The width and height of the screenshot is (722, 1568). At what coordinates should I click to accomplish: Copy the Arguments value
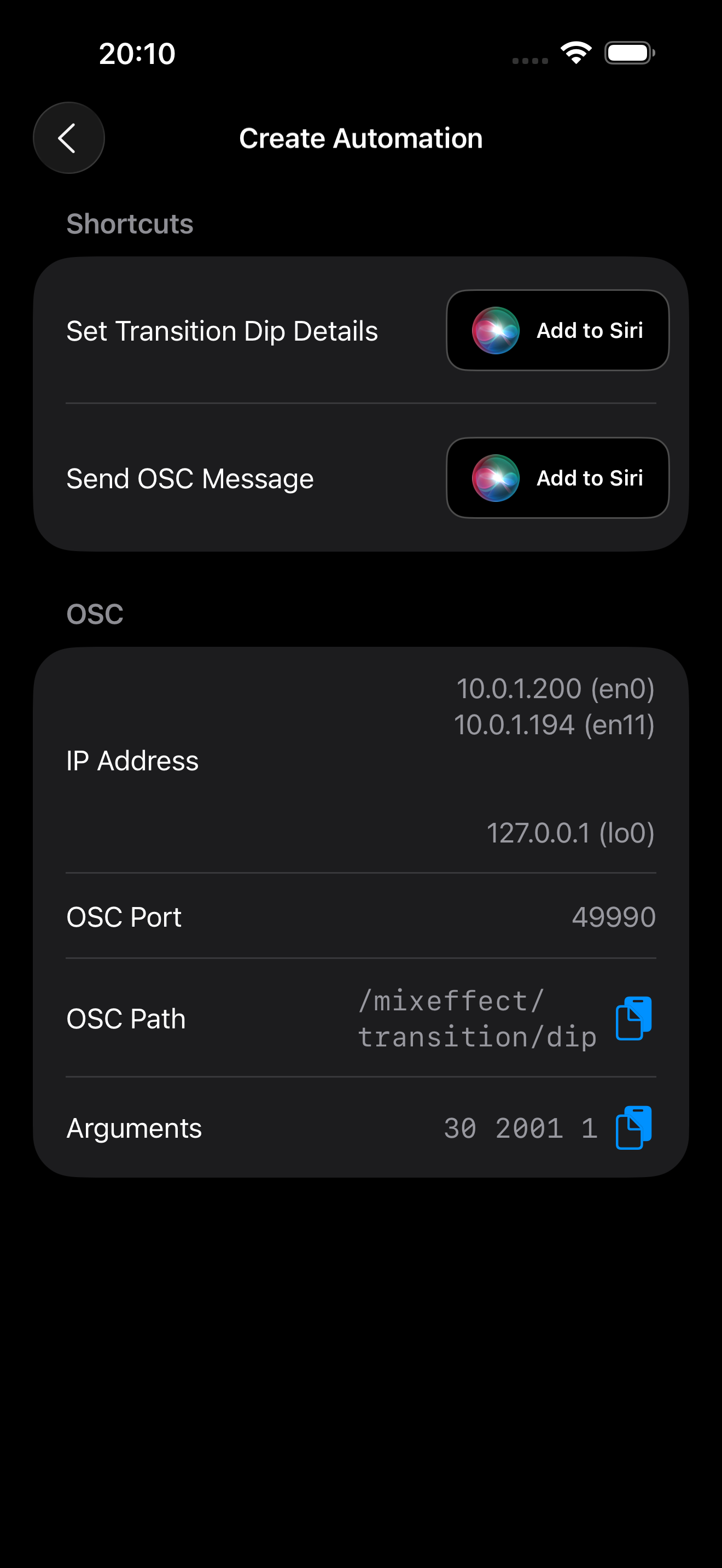click(633, 1128)
